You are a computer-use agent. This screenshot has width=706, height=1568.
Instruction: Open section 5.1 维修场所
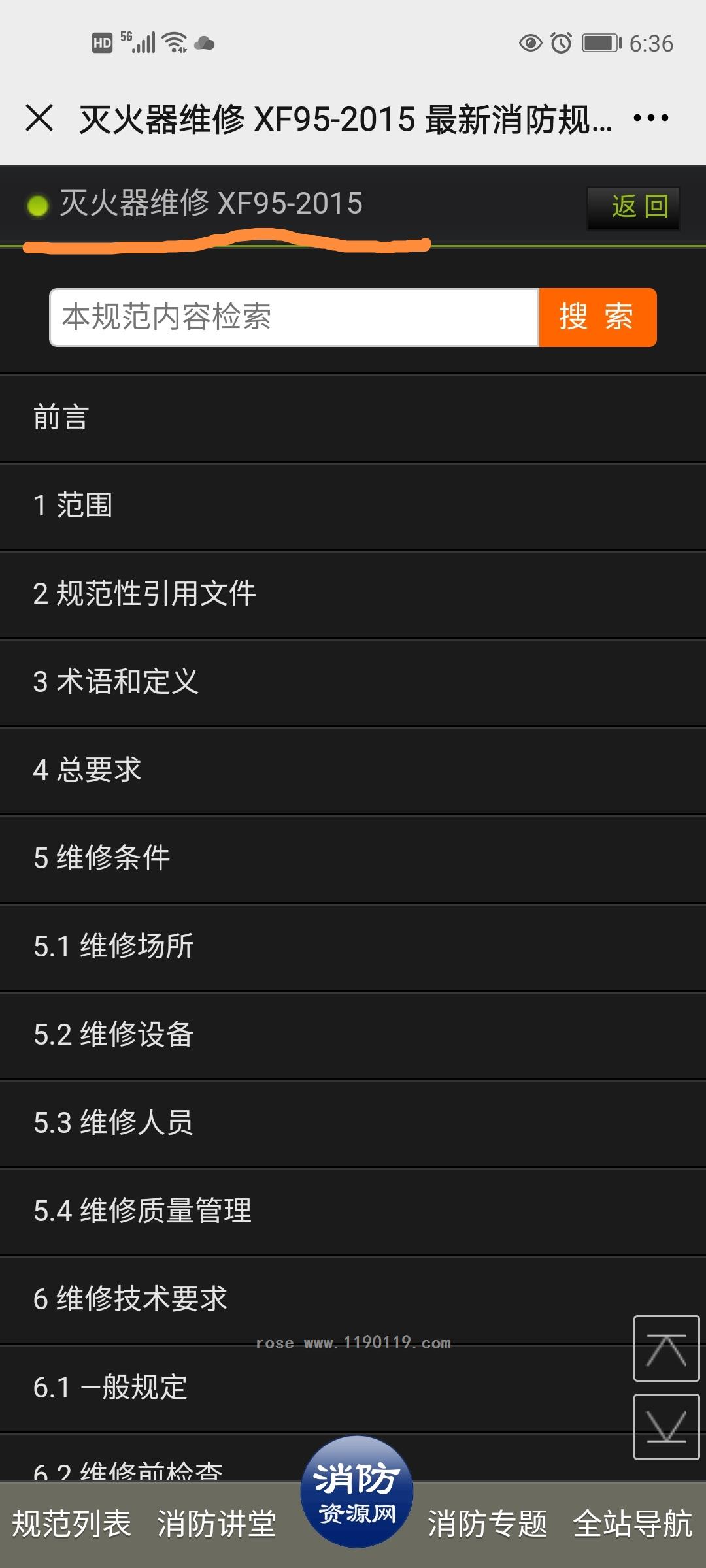pos(353,947)
